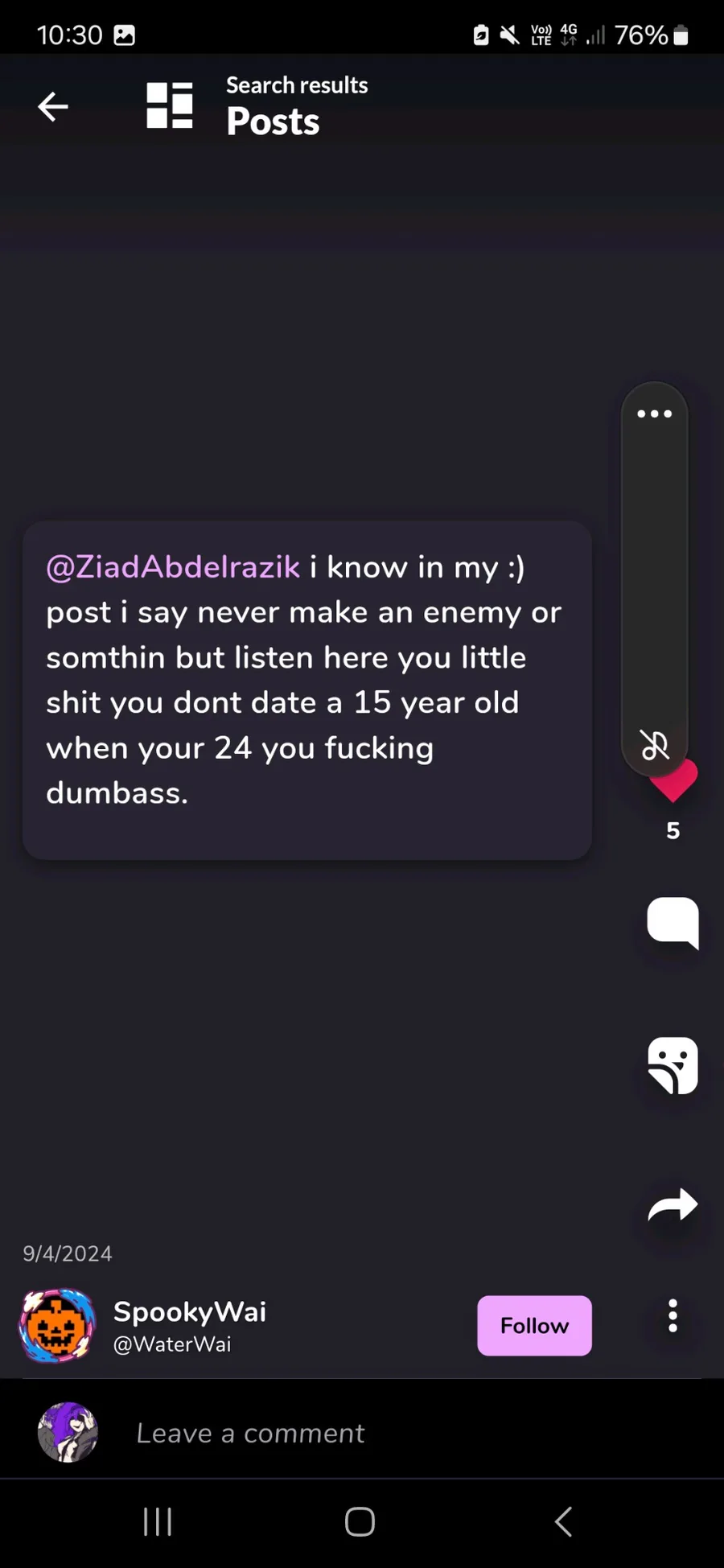Go to the system home screen
Image resolution: width=724 pixels, height=1568 pixels.
[360, 1521]
